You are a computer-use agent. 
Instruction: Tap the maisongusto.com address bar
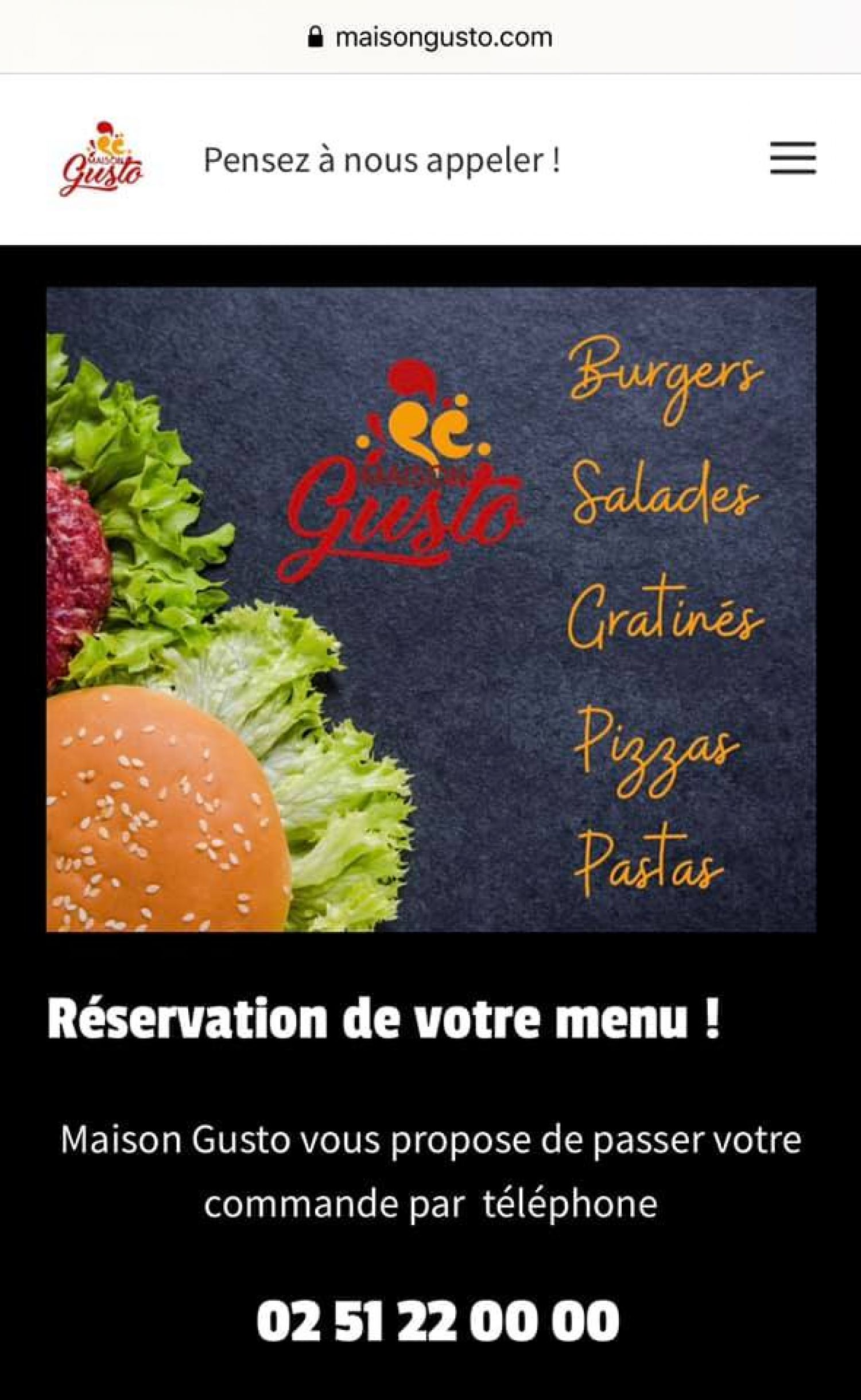click(x=430, y=38)
